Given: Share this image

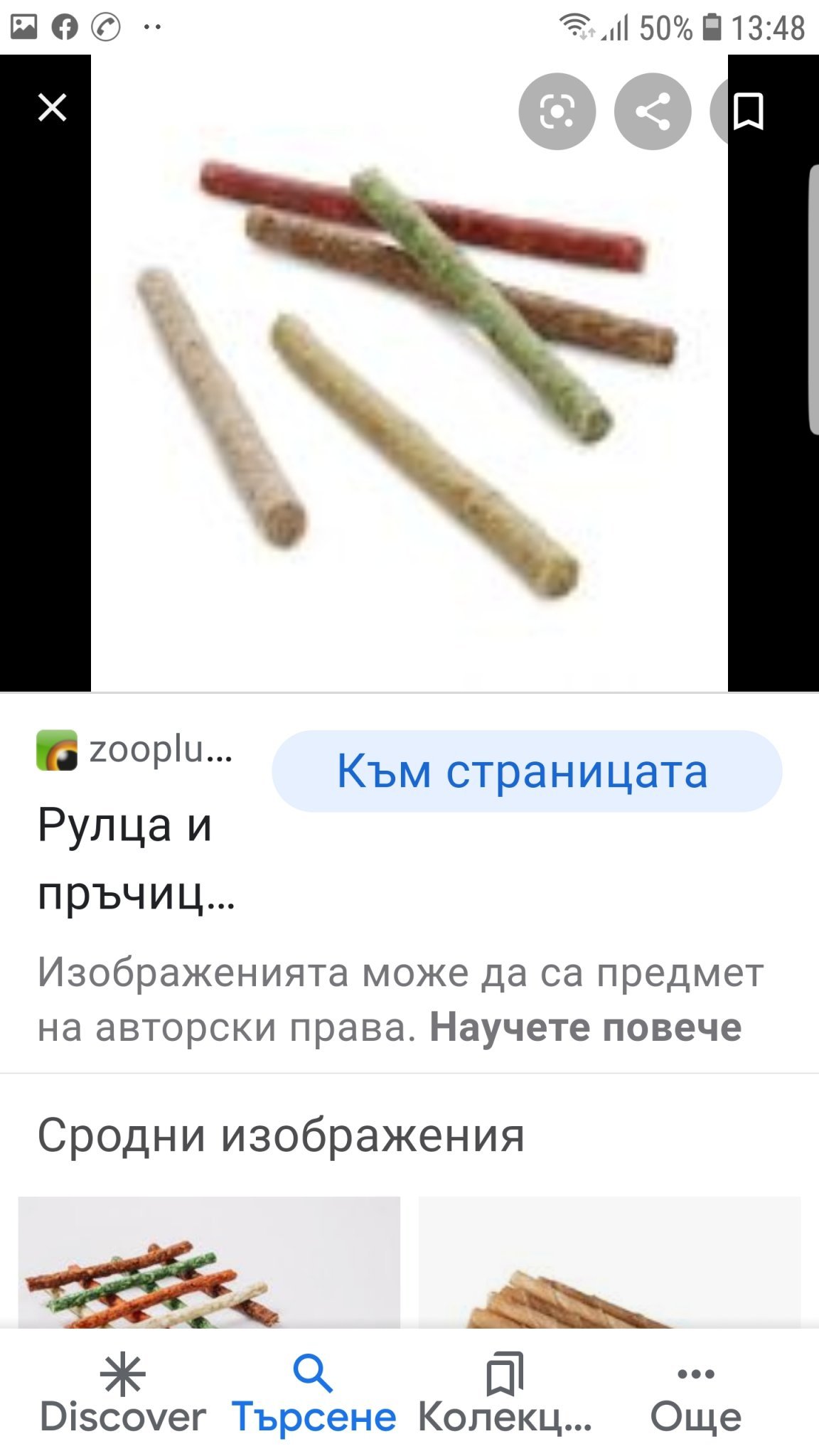Looking at the screenshot, I should point(652,112).
